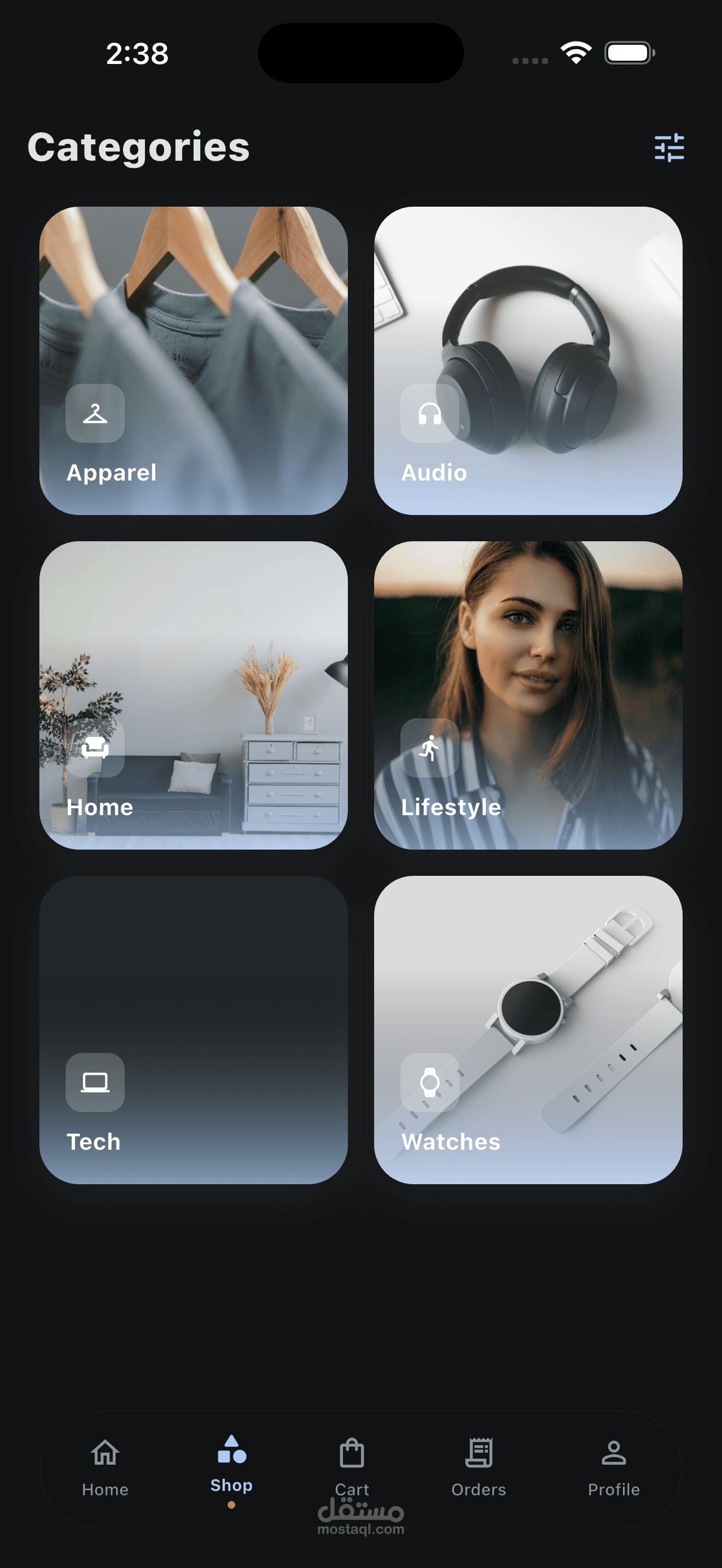Switch to the Profile tab
This screenshot has width=722, height=1568.
point(614,1468)
